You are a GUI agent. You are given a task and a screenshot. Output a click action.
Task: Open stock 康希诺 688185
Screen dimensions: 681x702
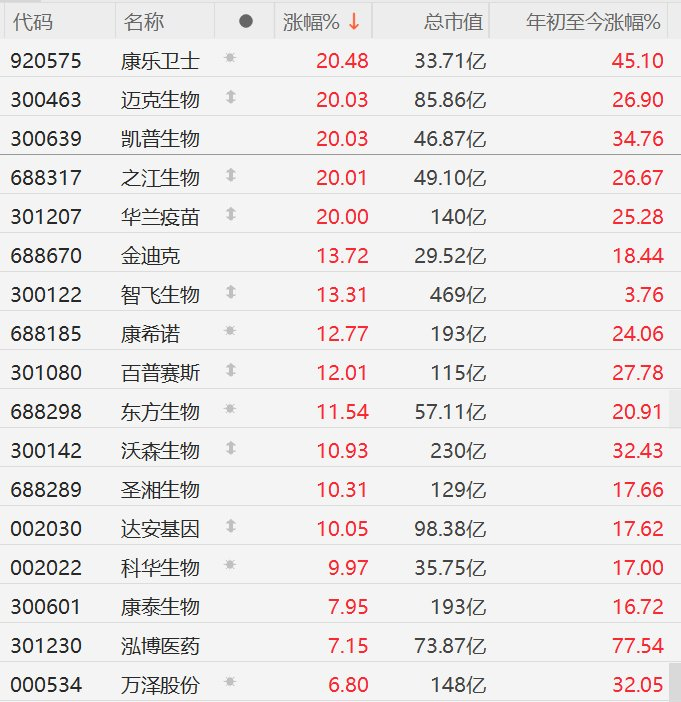[x=150, y=334]
